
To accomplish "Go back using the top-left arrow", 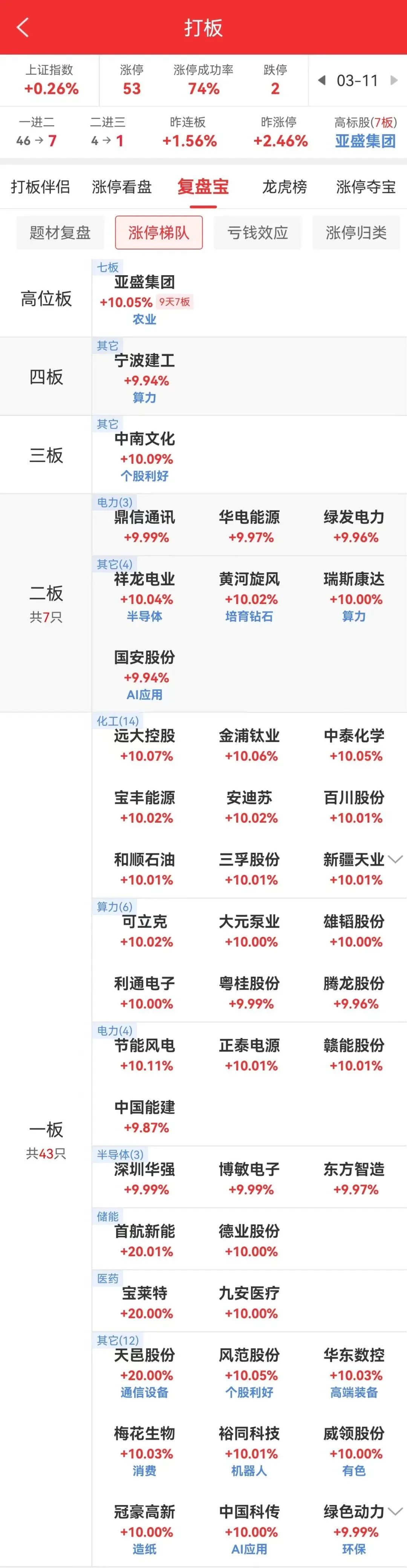I will (x=23, y=28).
